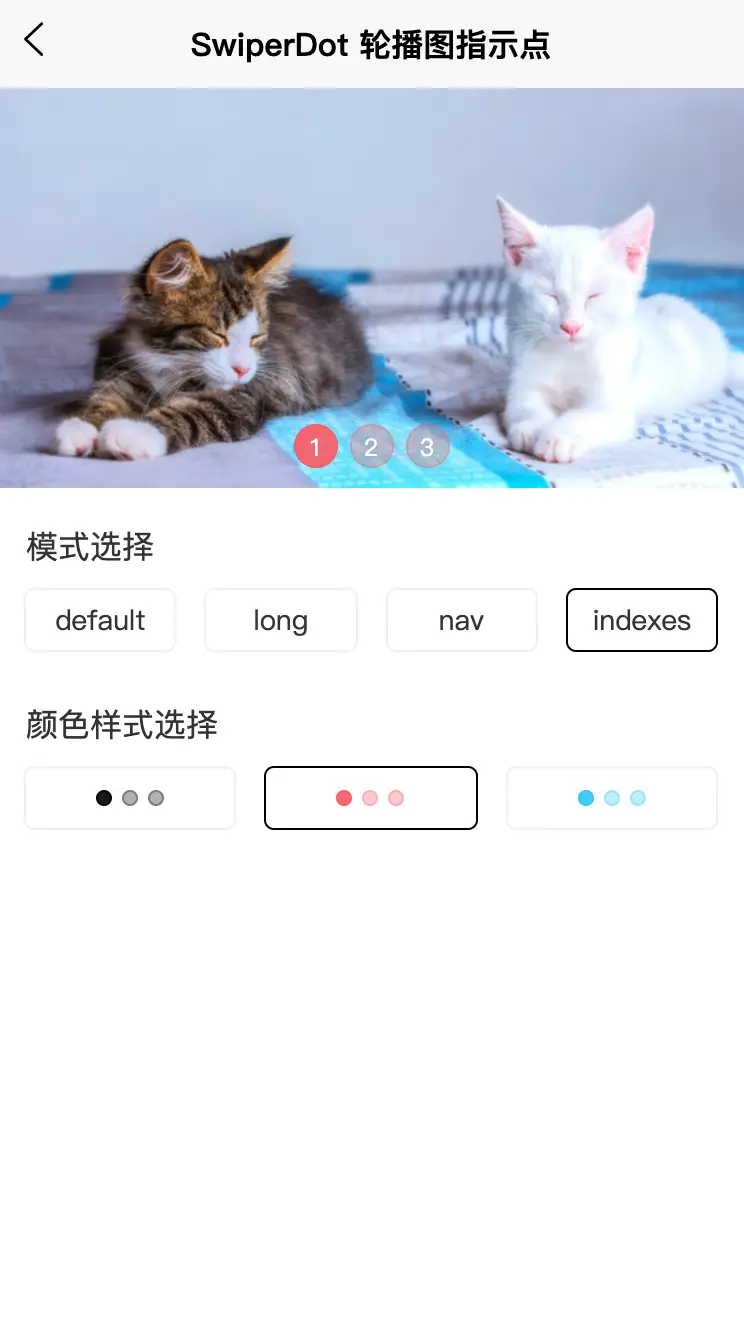Pick the blue dot color style

click(x=612, y=798)
